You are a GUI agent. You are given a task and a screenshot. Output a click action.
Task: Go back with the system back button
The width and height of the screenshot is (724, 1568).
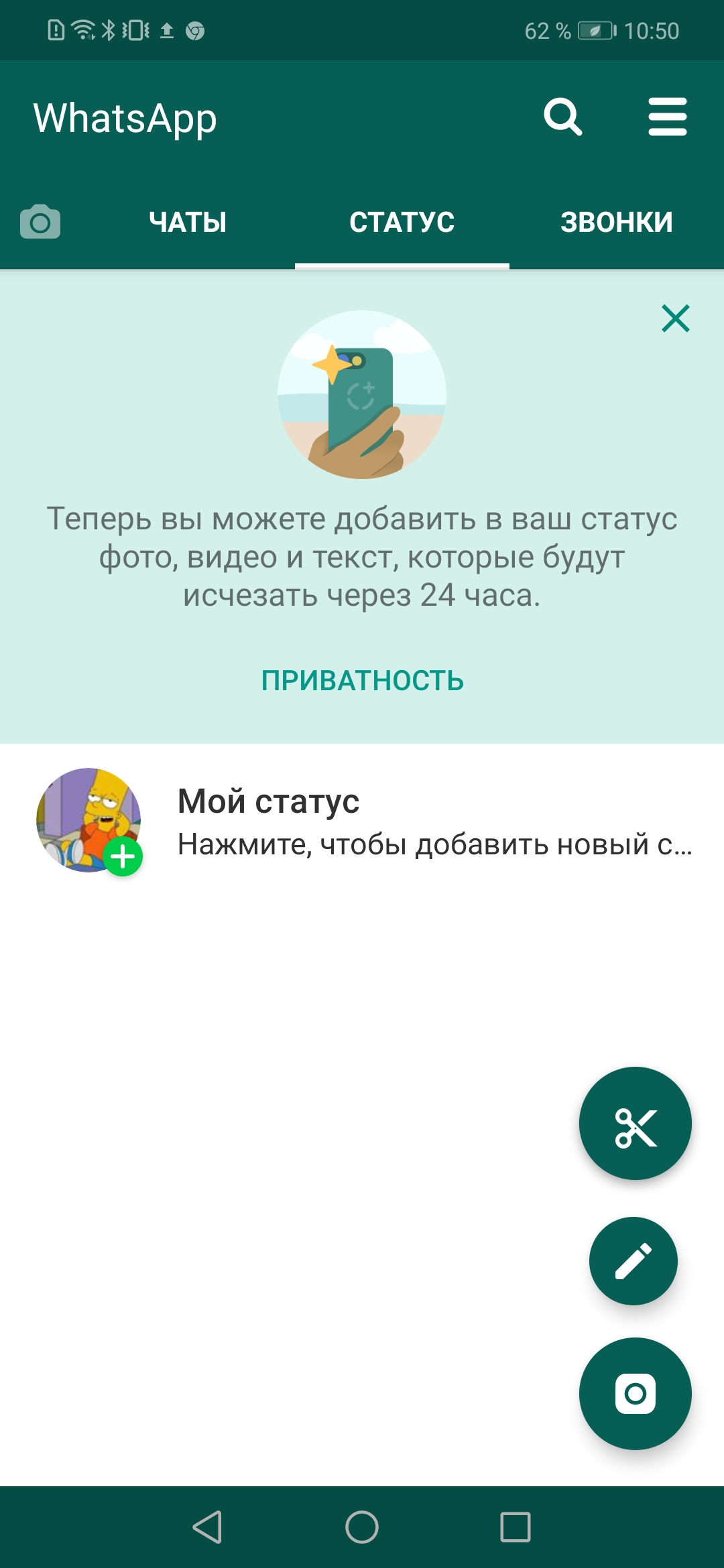(x=208, y=1527)
